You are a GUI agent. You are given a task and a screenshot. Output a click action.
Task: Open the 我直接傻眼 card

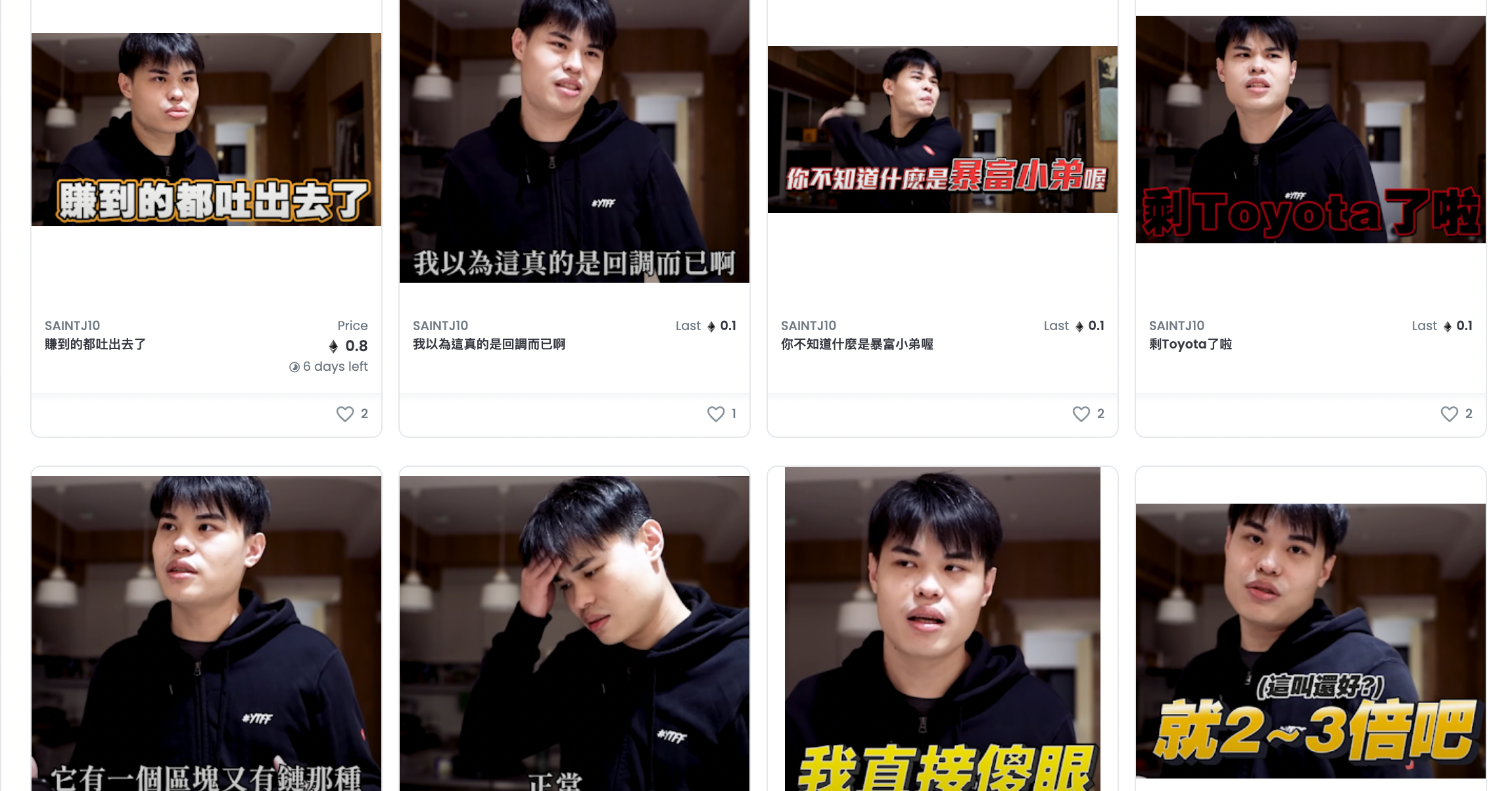pos(942,631)
